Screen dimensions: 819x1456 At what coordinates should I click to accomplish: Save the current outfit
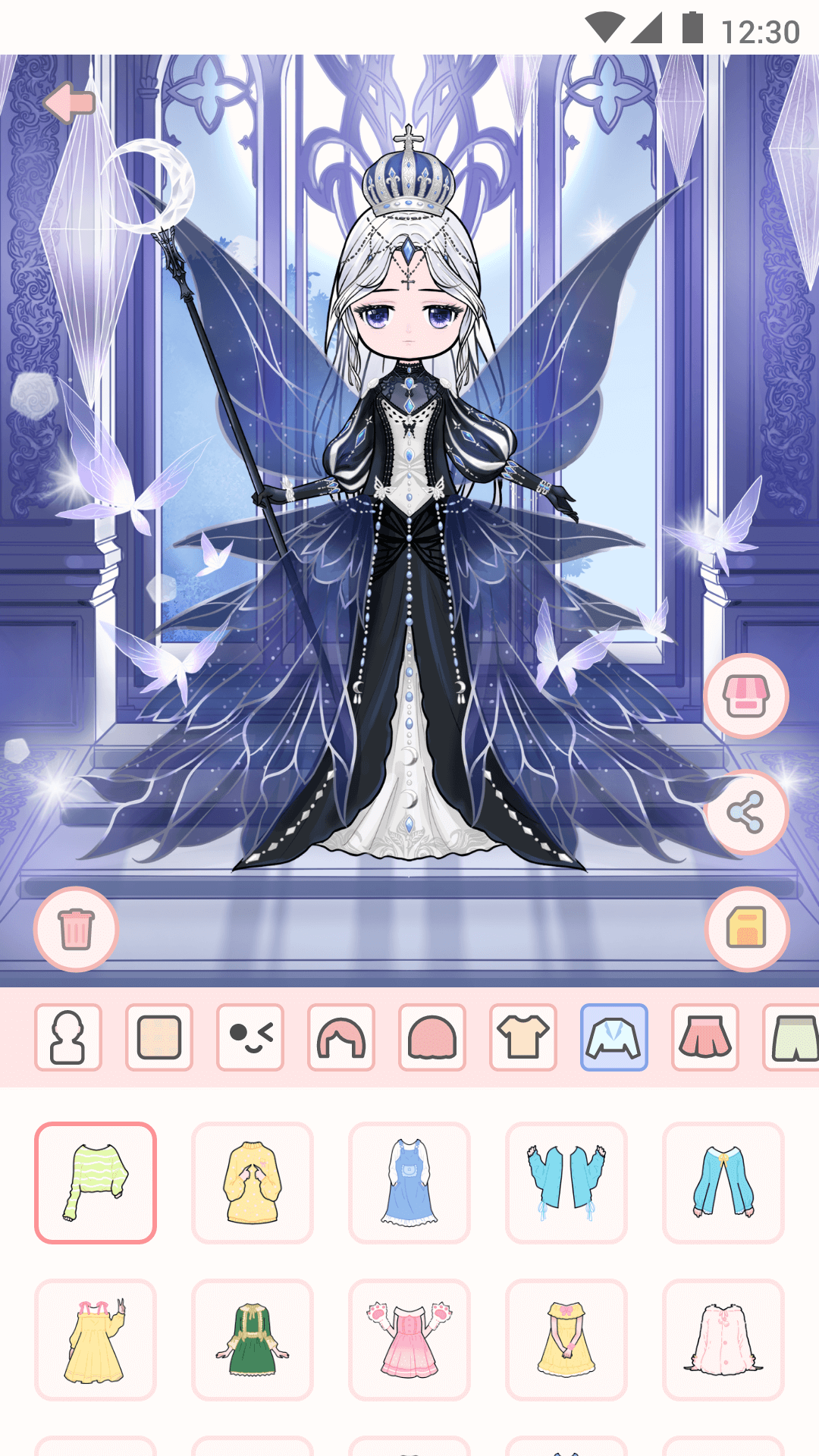(746, 928)
